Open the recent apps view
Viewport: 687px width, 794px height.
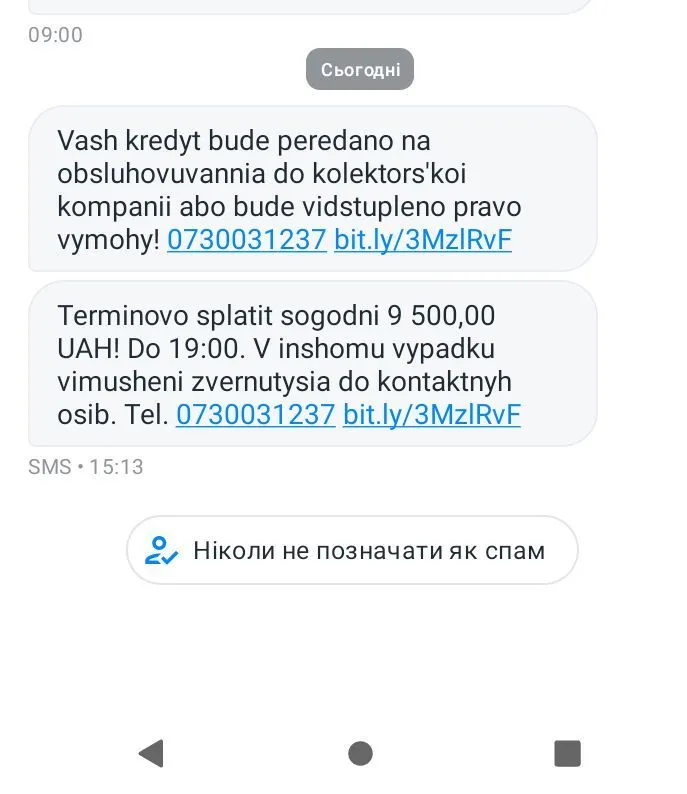click(567, 753)
